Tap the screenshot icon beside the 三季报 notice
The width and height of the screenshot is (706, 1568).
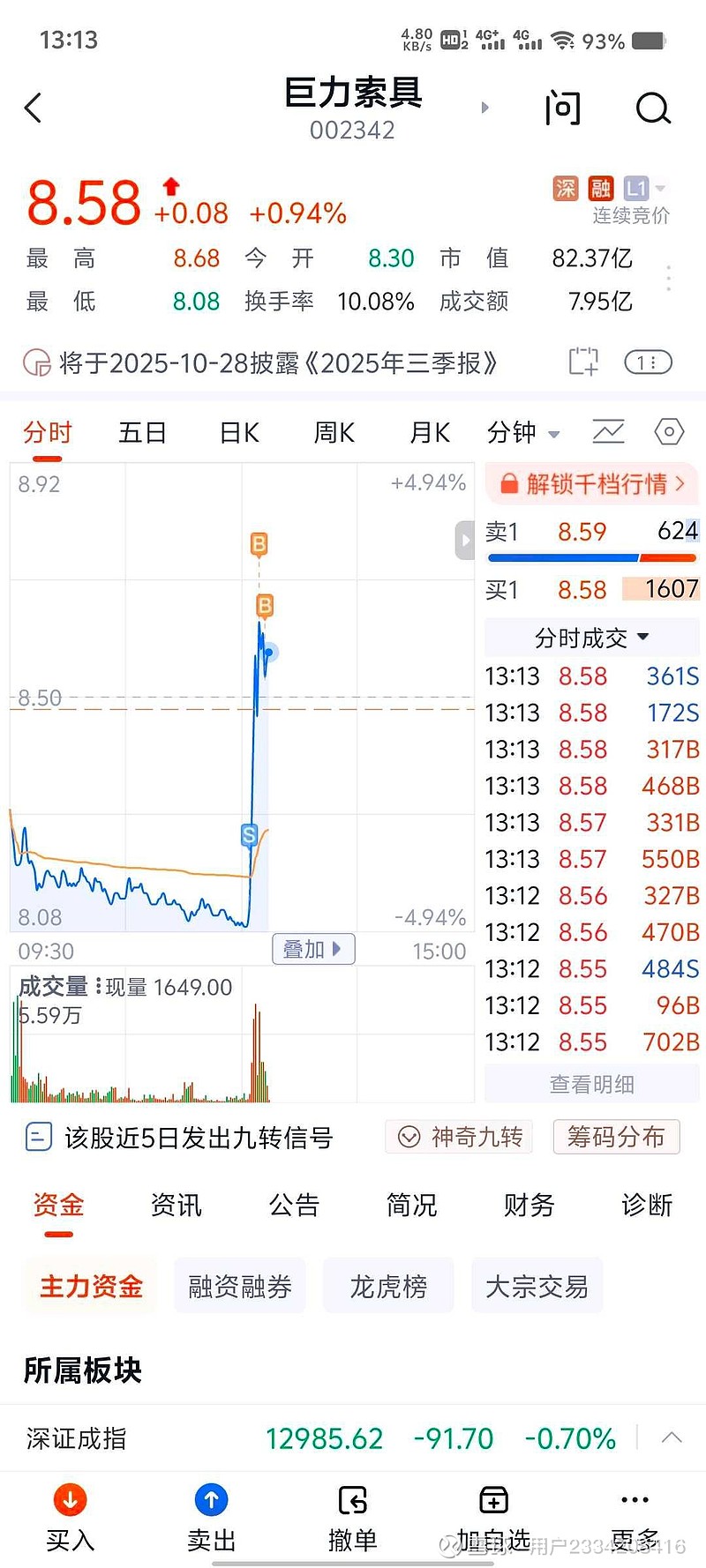click(583, 362)
